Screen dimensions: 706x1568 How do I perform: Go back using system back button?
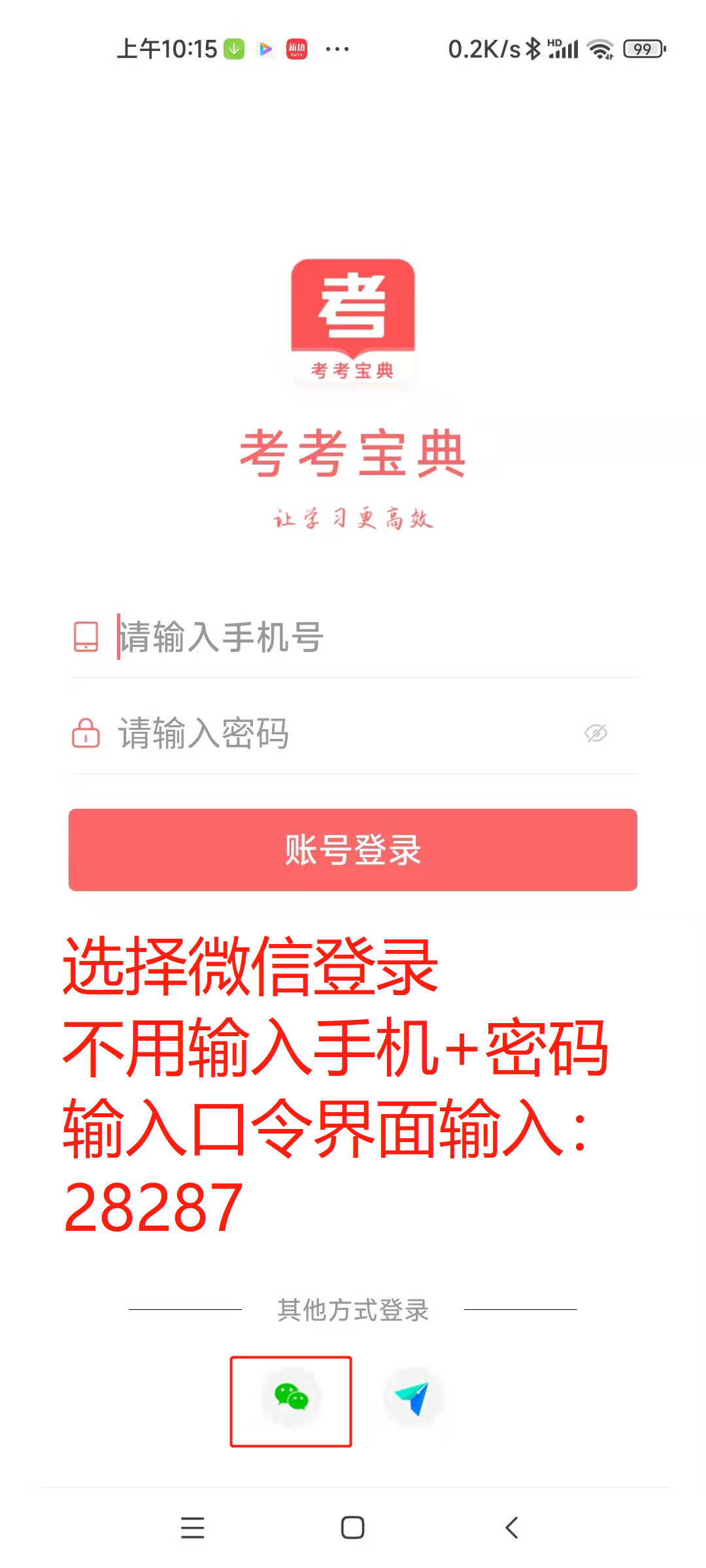pos(513,1527)
